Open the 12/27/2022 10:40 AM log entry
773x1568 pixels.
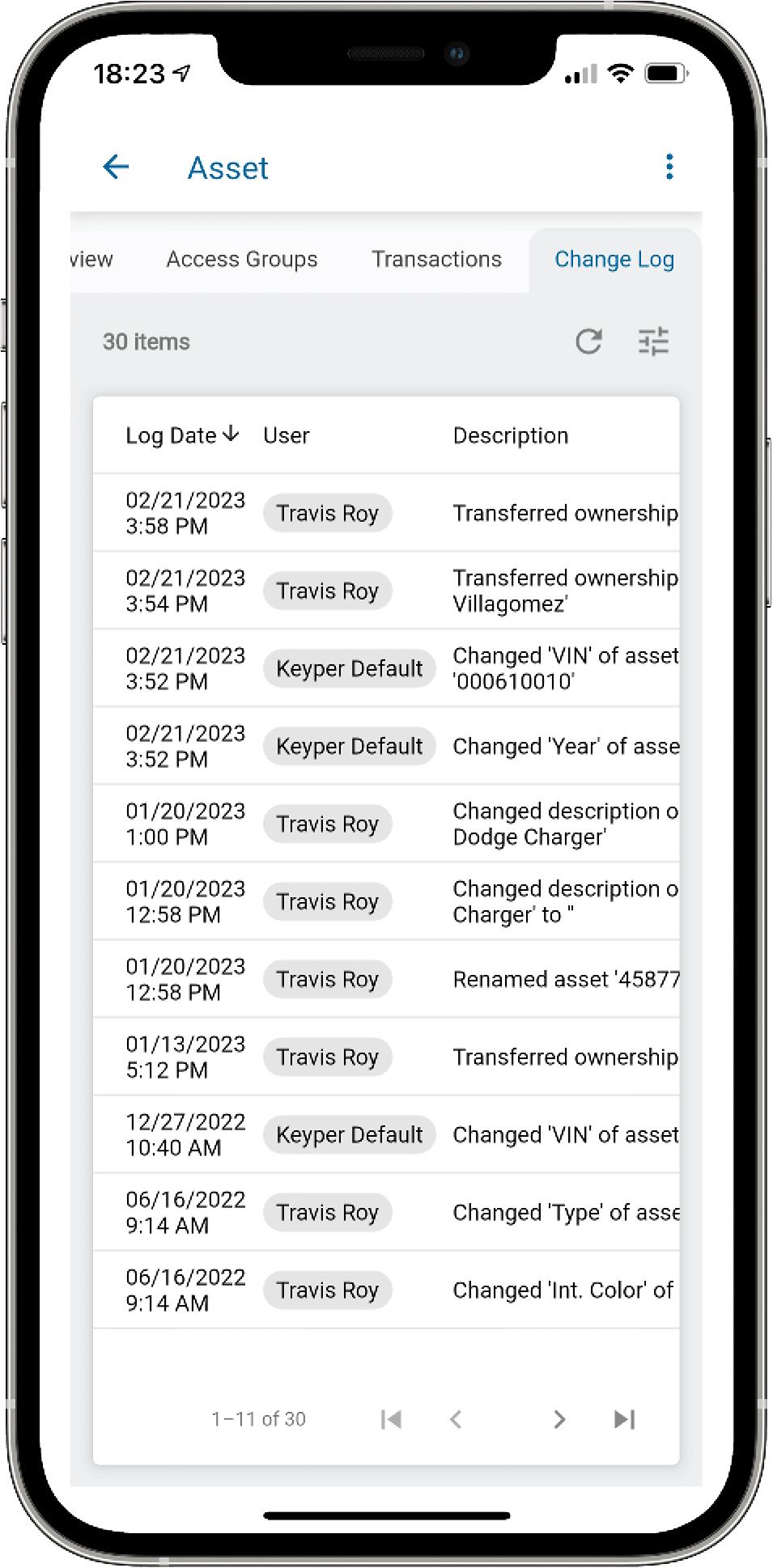pos(385,1134)
